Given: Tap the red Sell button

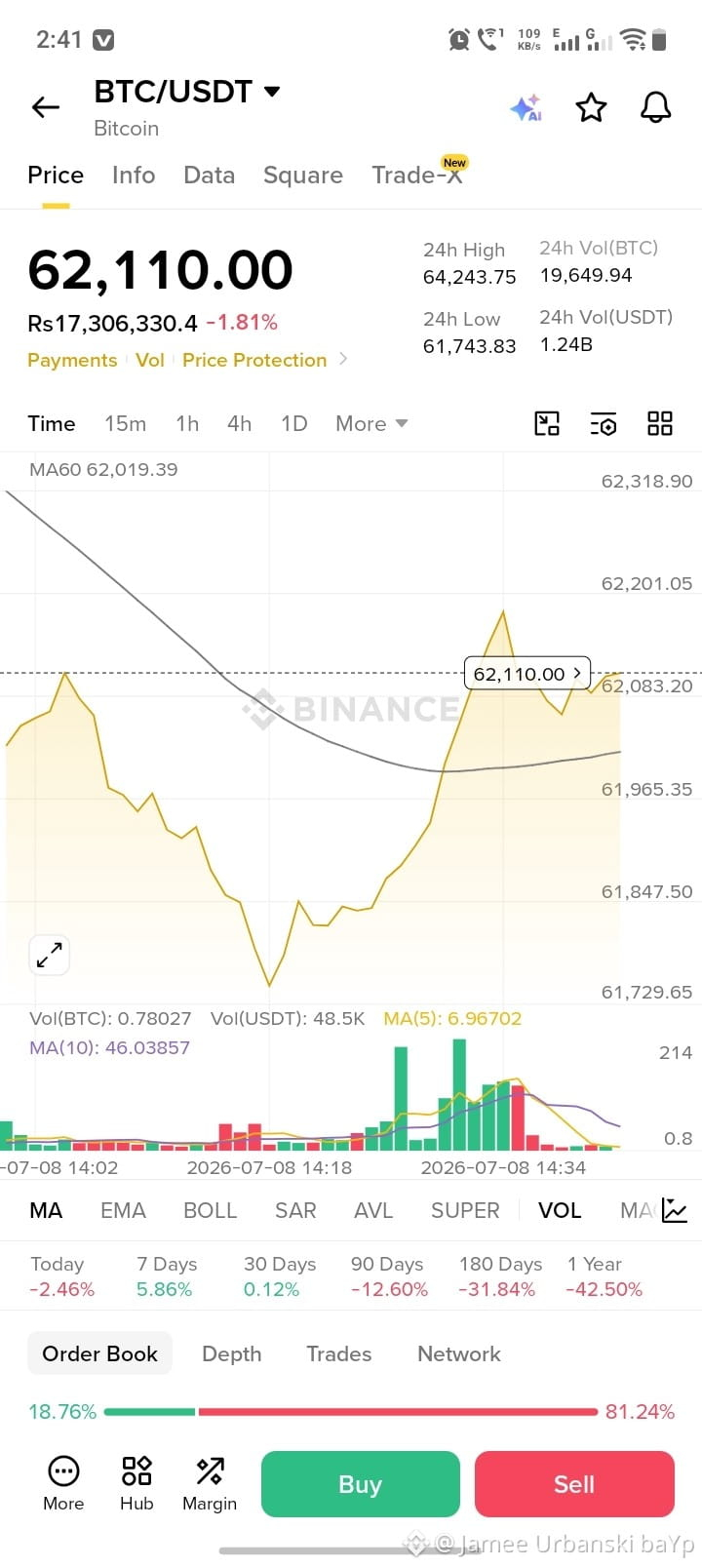Looking at the screenshot, I should coord(574,1484).
